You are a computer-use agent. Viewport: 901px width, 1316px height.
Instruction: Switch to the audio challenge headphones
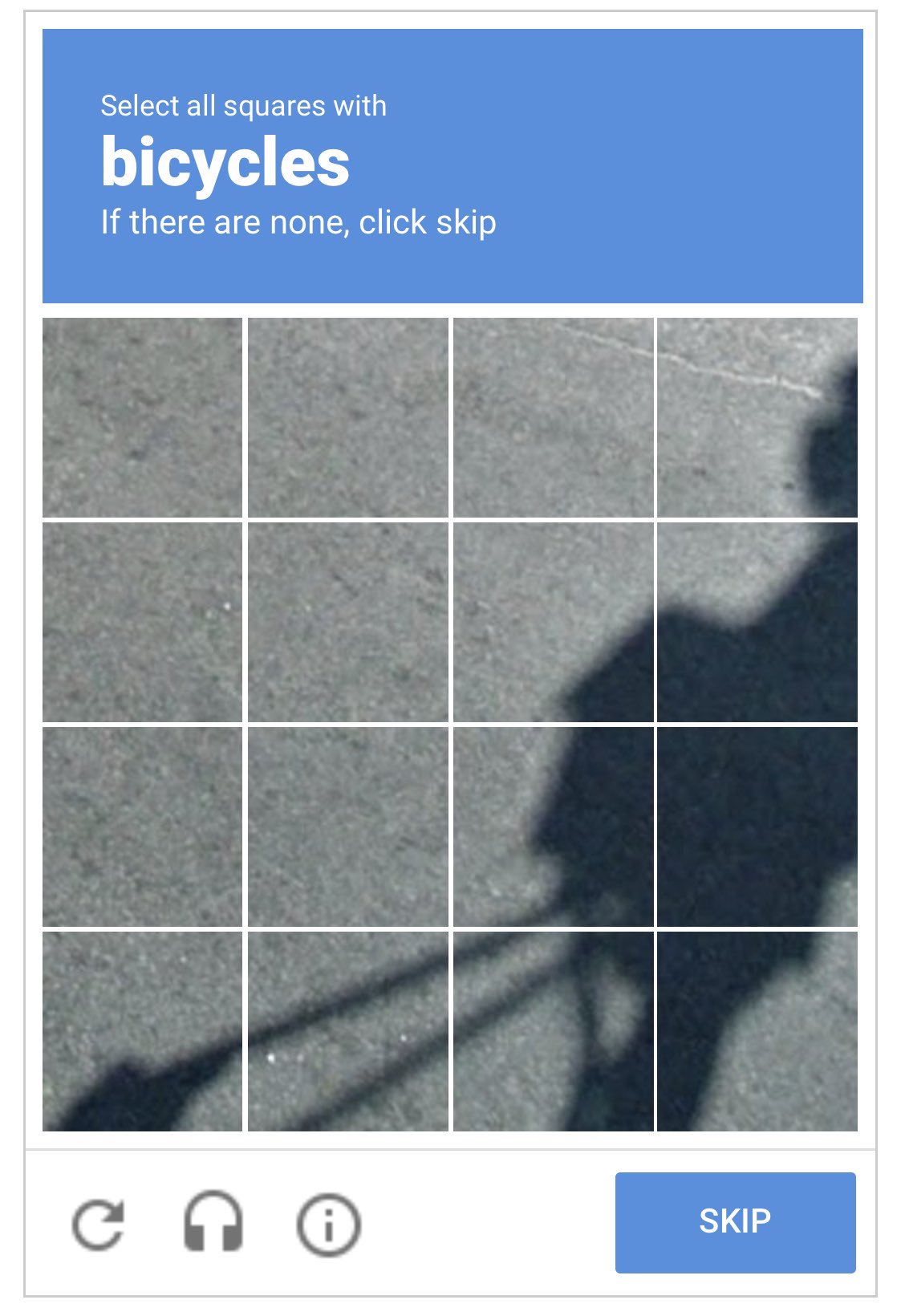coord(213,1222)
